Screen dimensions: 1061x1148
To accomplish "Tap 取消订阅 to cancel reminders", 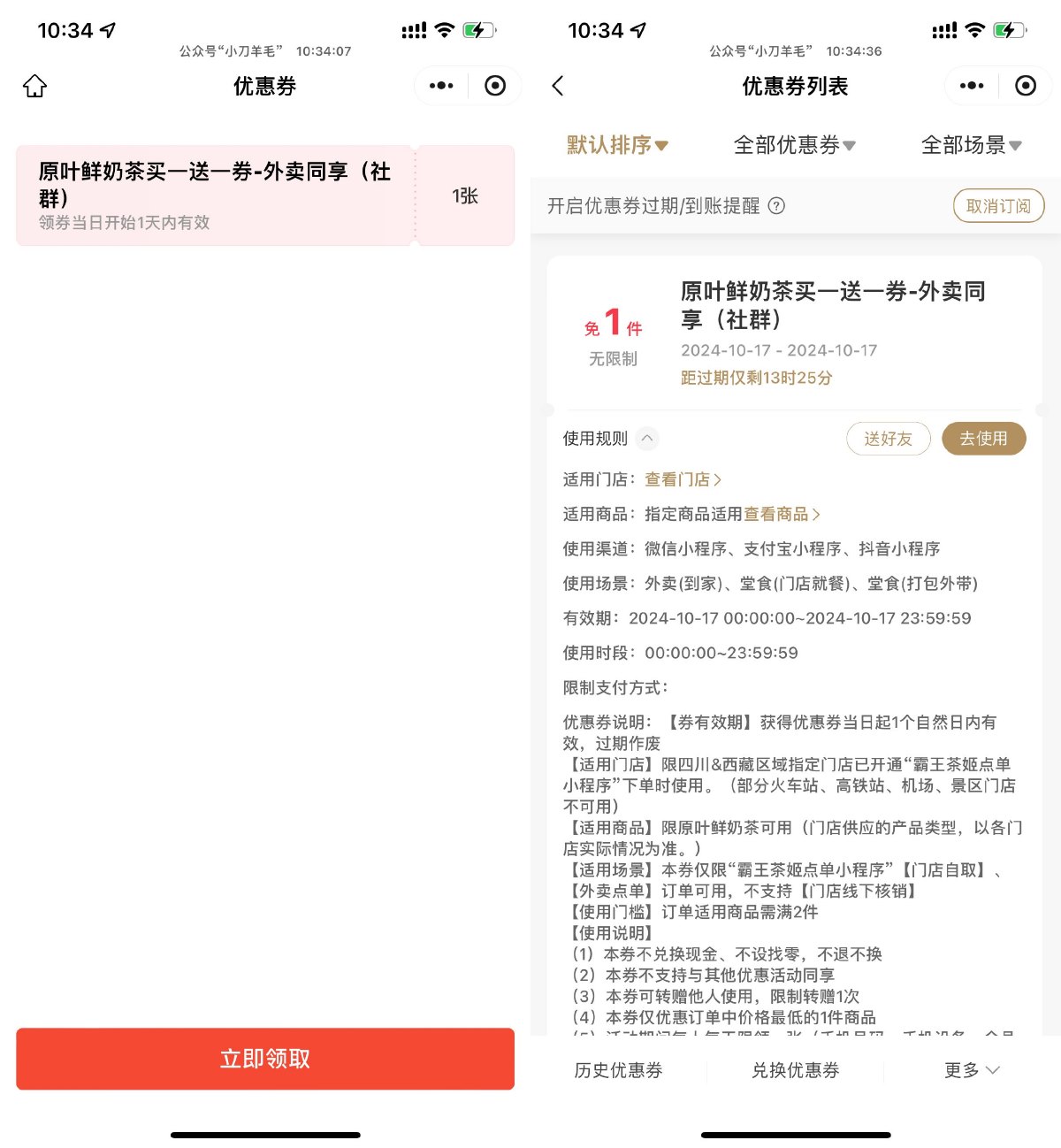I will pos(998,206).
